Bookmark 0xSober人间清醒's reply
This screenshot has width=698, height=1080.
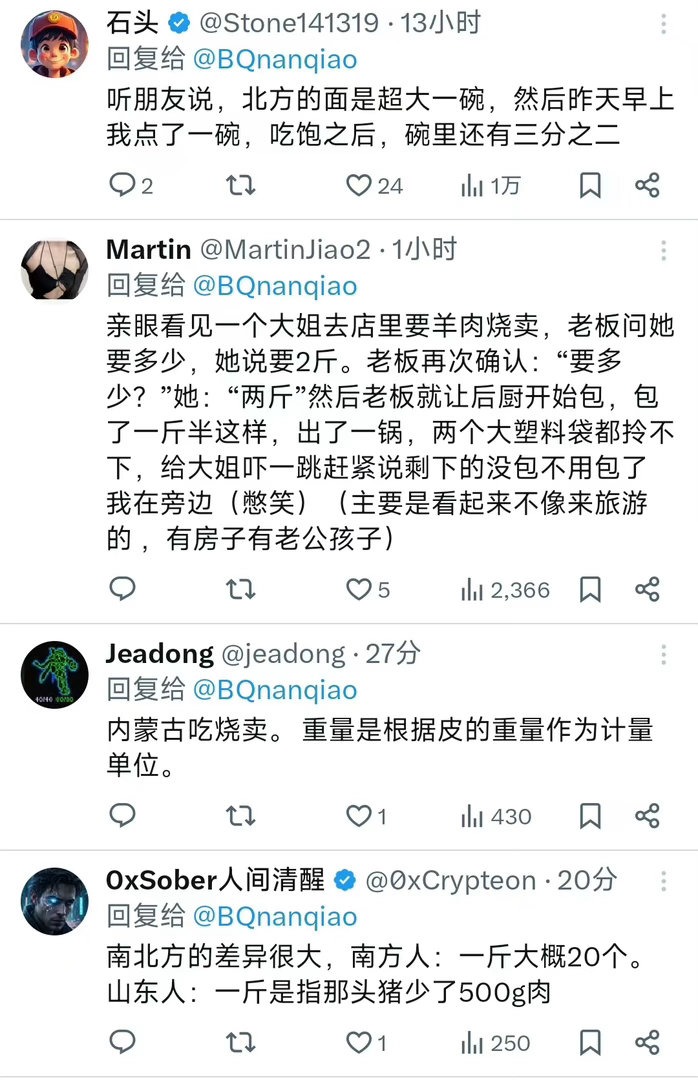tap(590, 1043)
